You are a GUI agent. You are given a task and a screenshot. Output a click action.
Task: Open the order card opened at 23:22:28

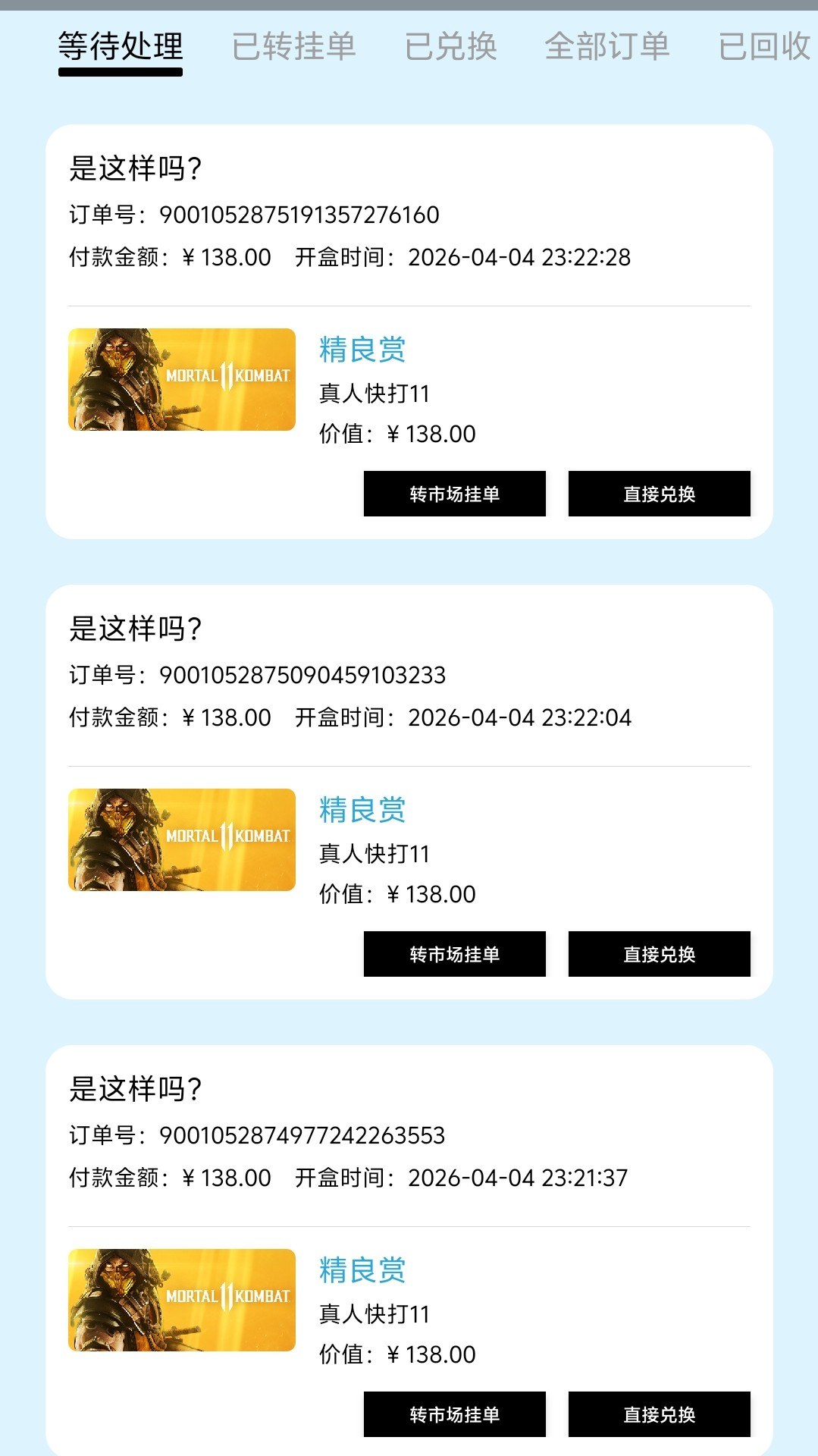409,227
